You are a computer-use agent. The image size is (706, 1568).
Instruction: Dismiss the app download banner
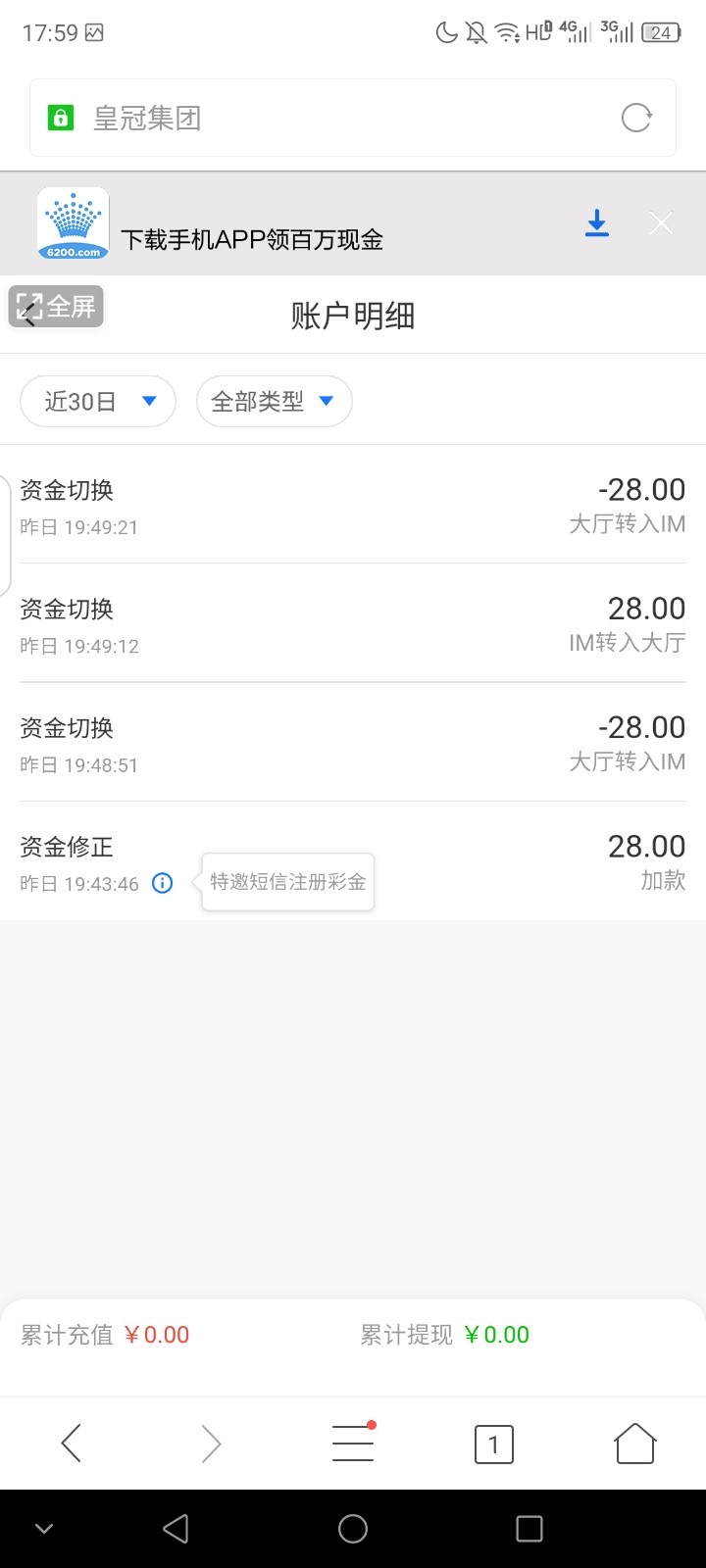tap(662, 223)
